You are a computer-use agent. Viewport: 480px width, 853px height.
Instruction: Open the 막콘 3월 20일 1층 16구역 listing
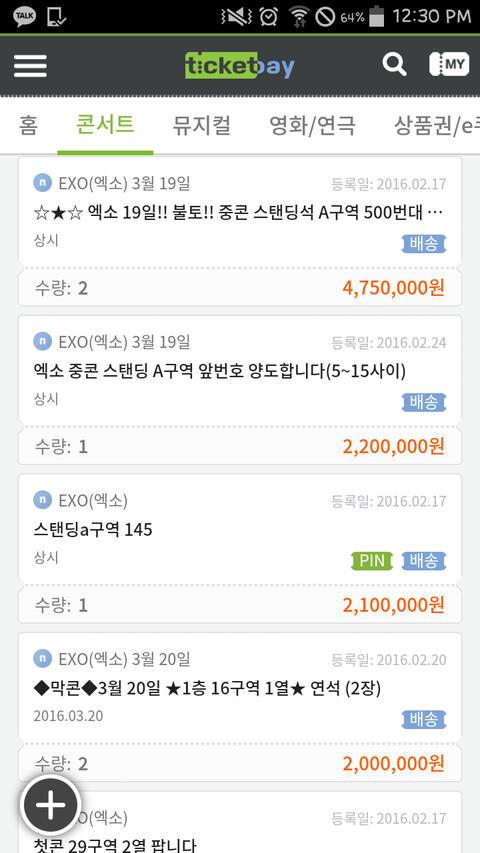(240, 707)
